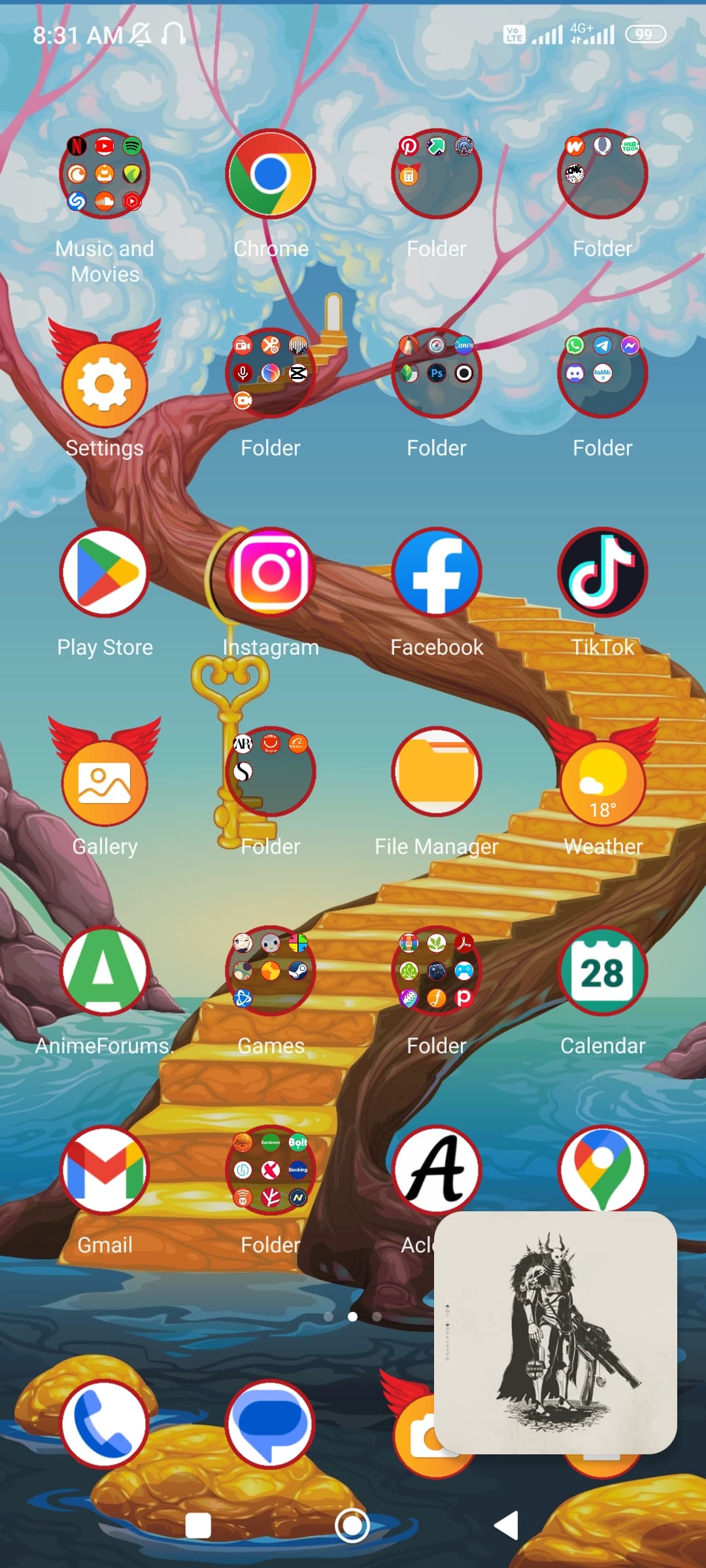
Task: Open the Gallery app
Action: [105, 781]
